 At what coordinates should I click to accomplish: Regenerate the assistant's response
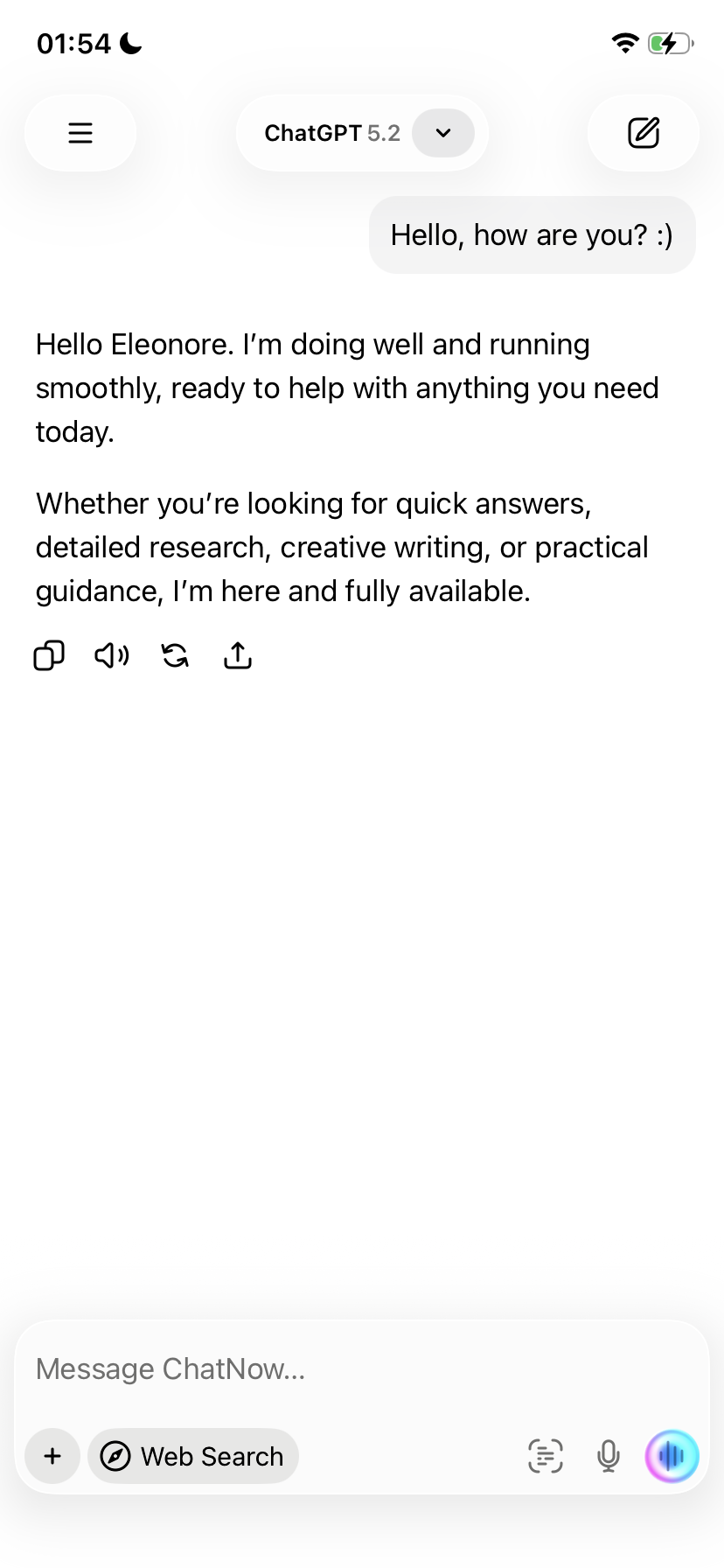[175, 655]
